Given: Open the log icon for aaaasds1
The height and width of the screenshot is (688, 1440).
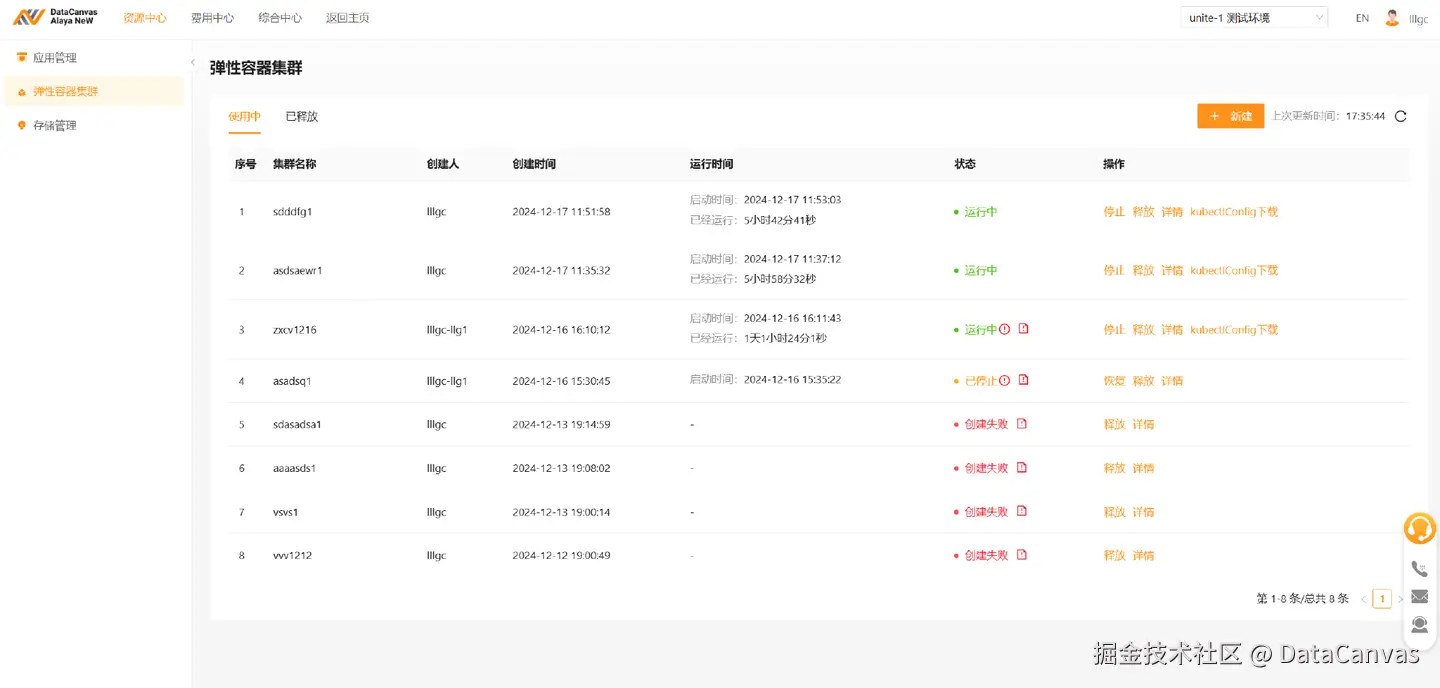Looking at the screenshot, I should [x=1022, y=468].
